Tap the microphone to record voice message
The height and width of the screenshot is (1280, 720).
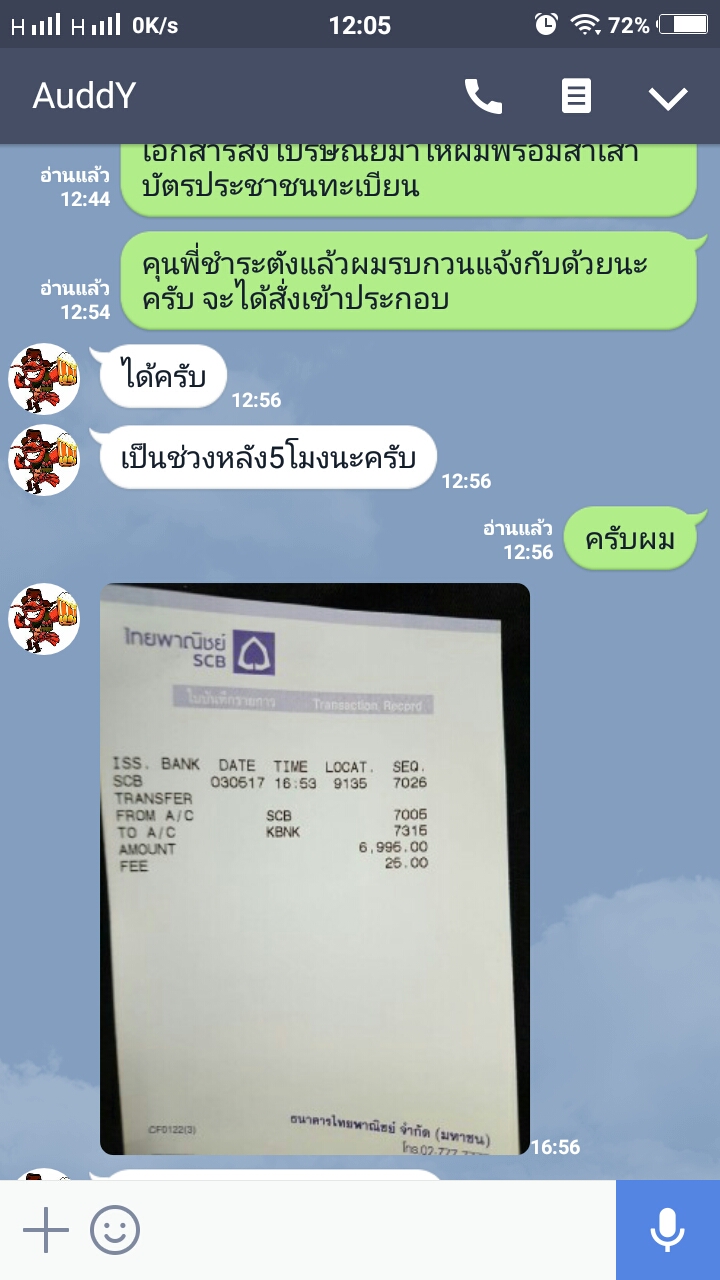(x=667, y=1230)
